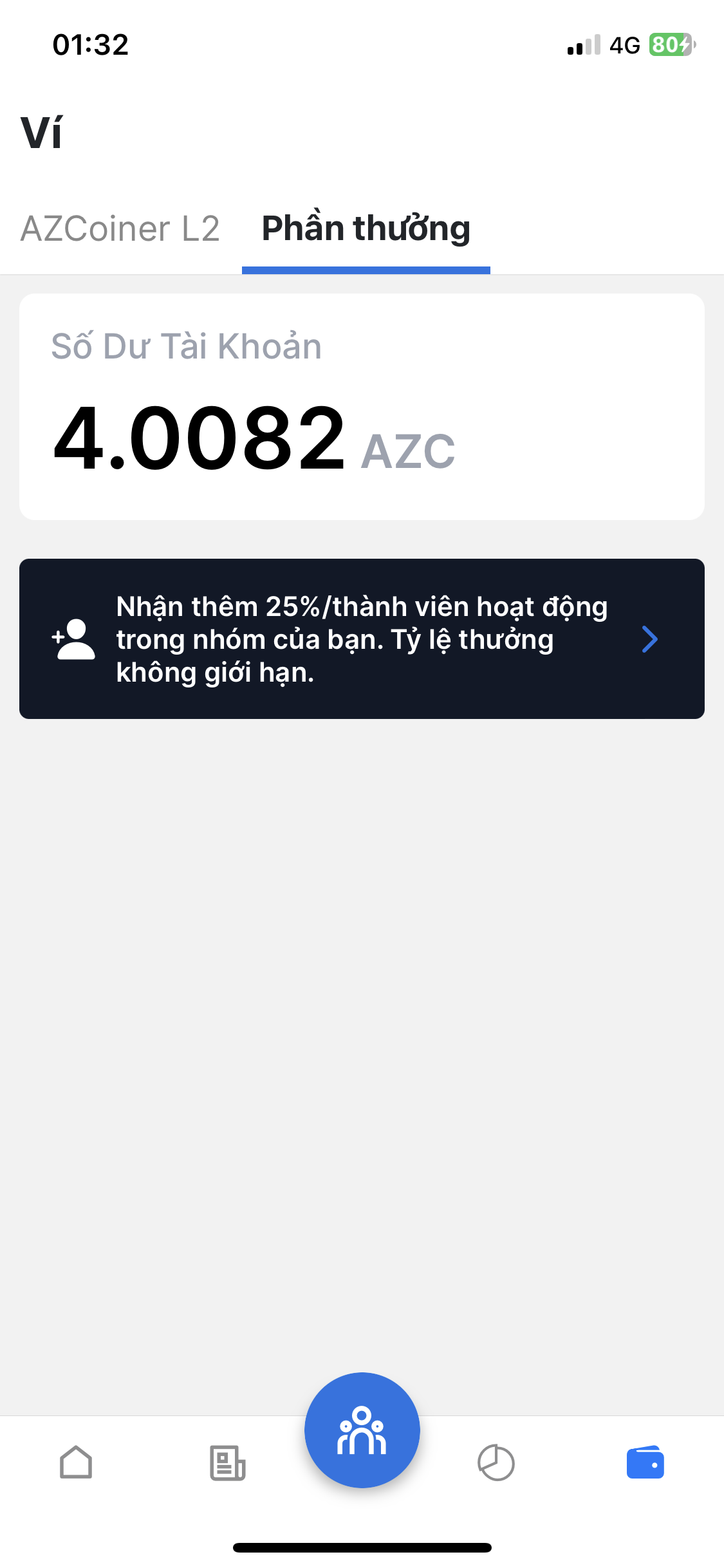Open the 25% team reward banner

362,639
